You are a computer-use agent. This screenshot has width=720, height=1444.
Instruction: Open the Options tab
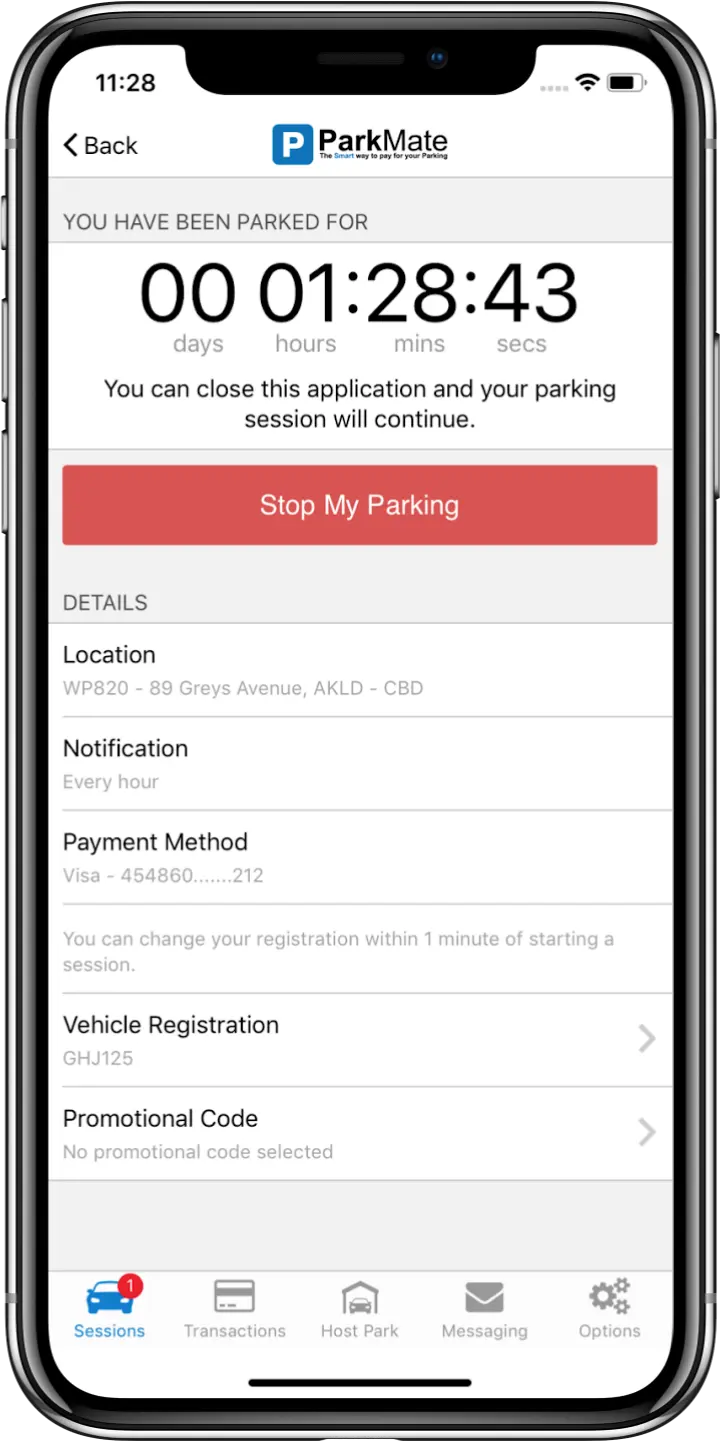[609, 1308]
